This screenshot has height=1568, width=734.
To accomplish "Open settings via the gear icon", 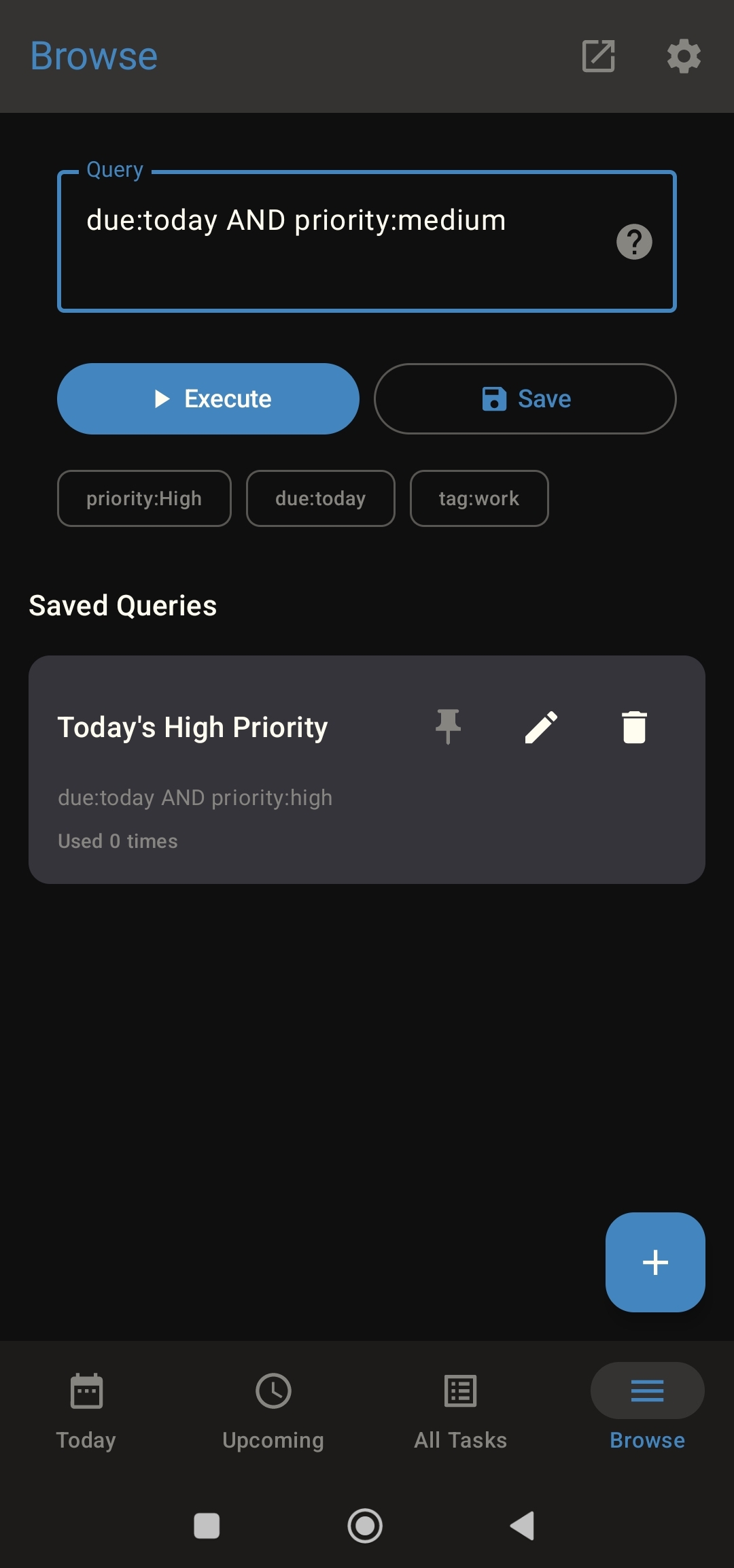I will coord(683,56).
